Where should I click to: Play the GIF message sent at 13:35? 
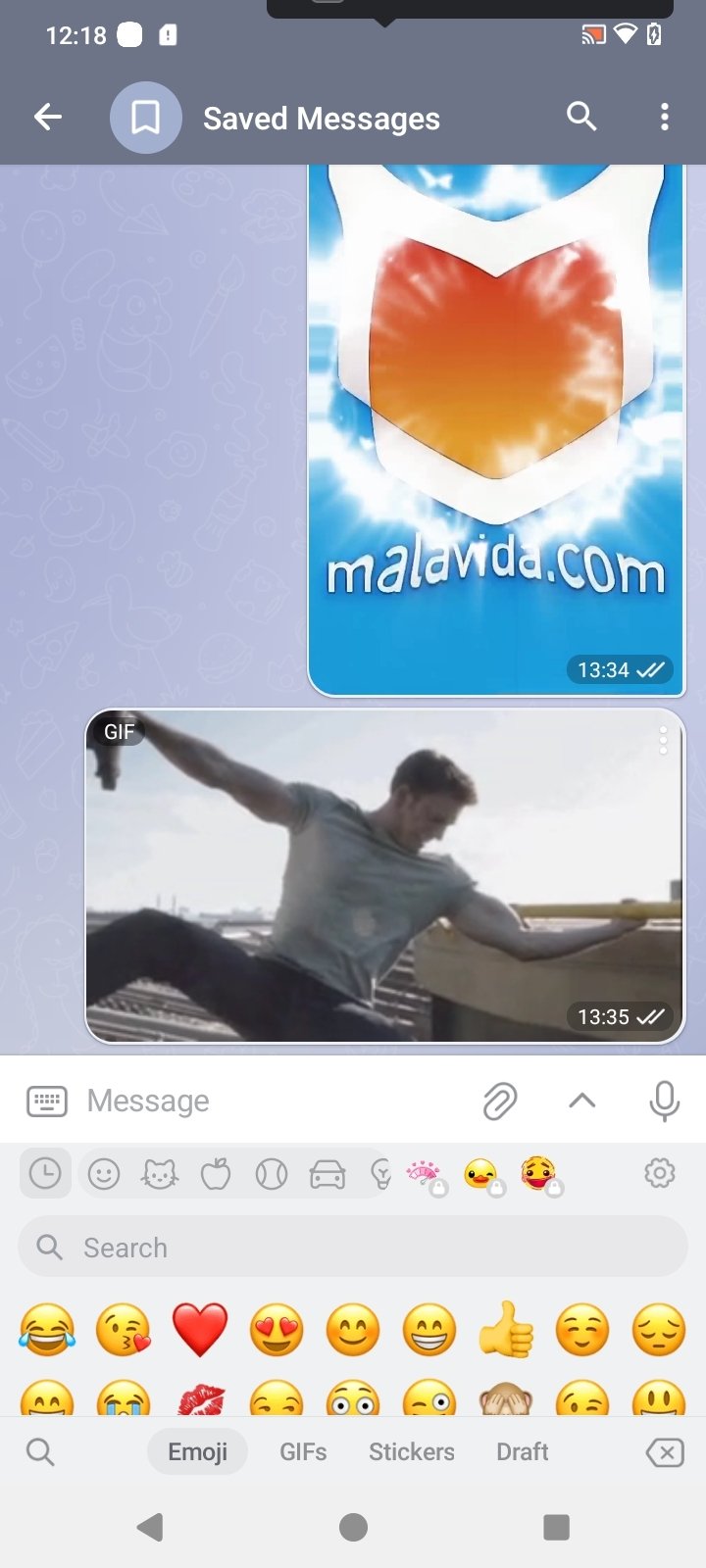[x=384, y=876]
